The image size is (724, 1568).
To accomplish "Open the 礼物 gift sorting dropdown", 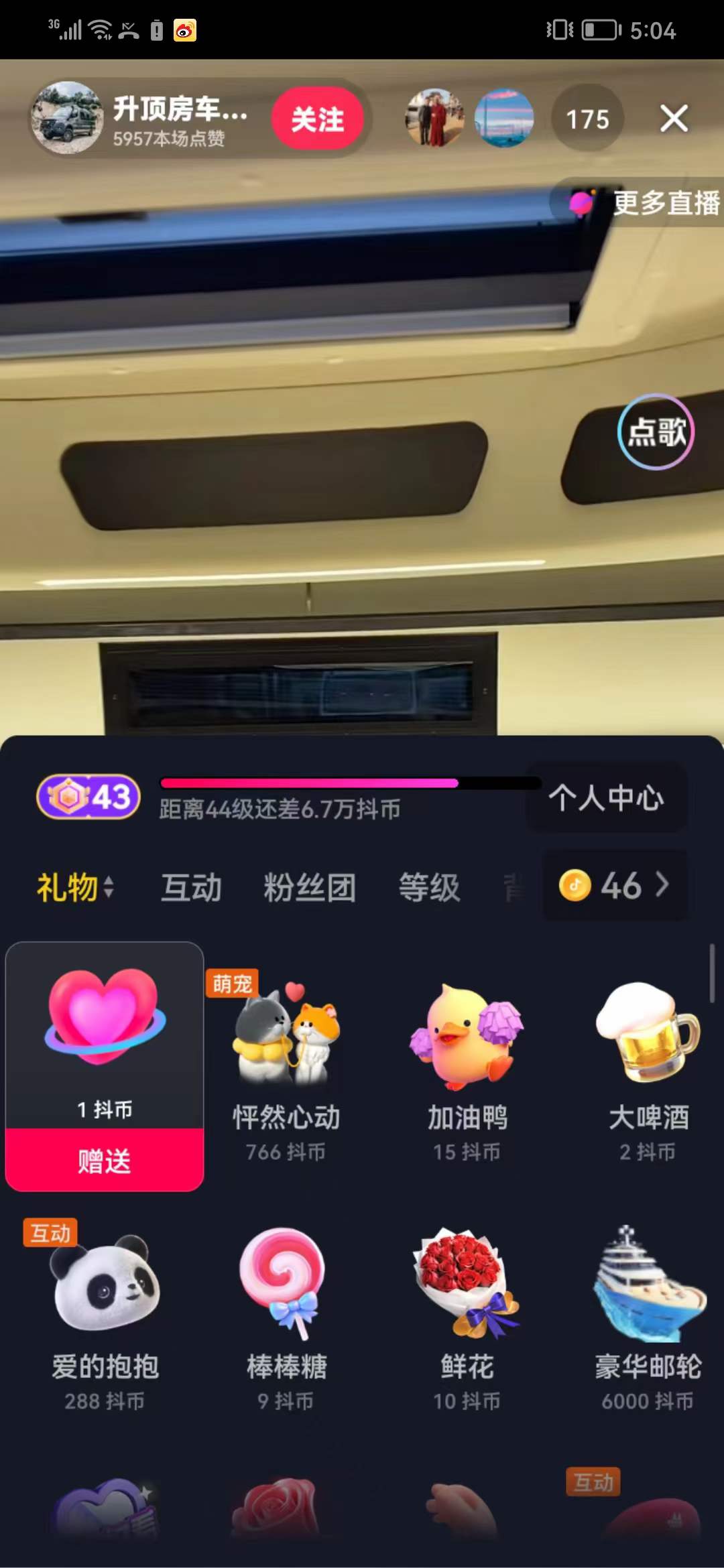I will (75, 887).
